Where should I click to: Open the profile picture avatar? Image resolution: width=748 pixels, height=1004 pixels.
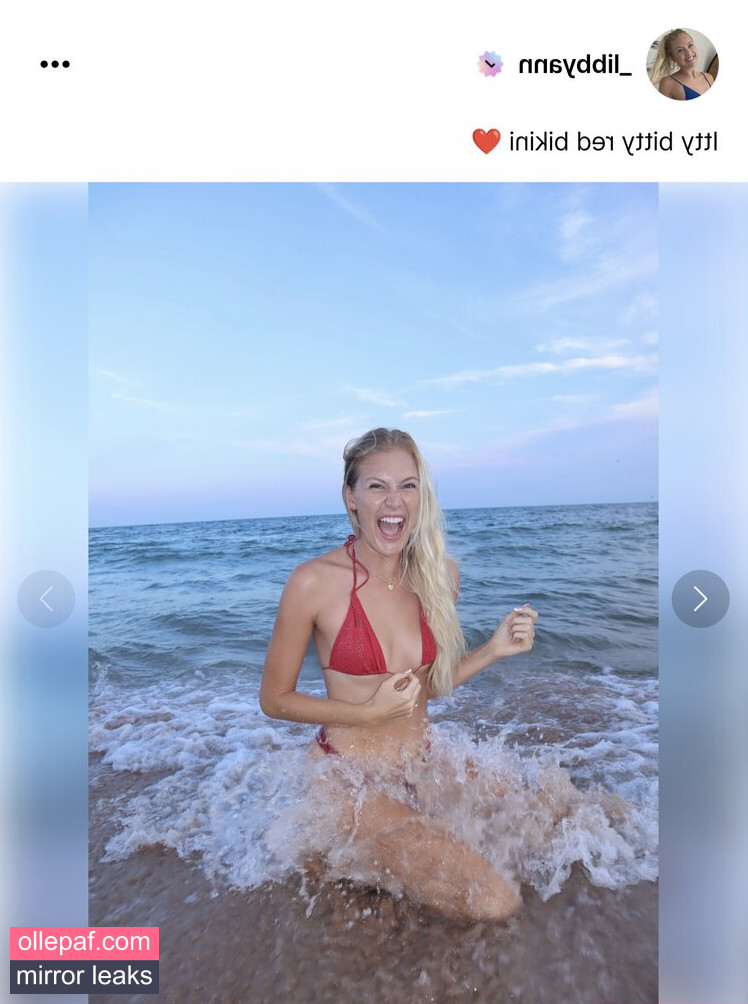click(x=682, y=64)
